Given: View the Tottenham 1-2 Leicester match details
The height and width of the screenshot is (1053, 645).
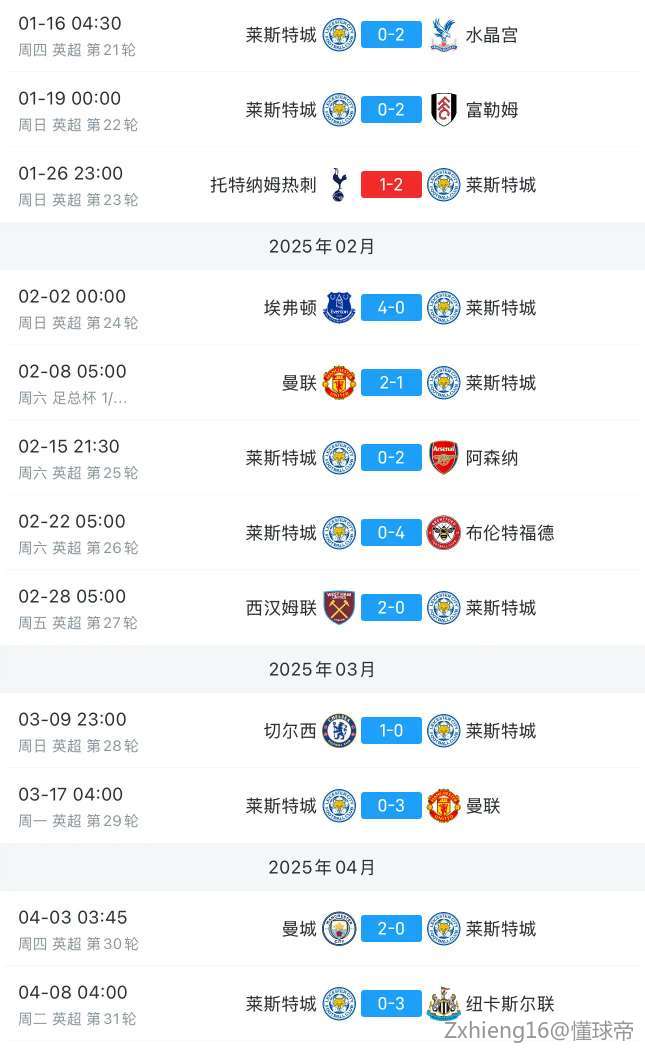Looking at the screenshot, I should (322, 185).
